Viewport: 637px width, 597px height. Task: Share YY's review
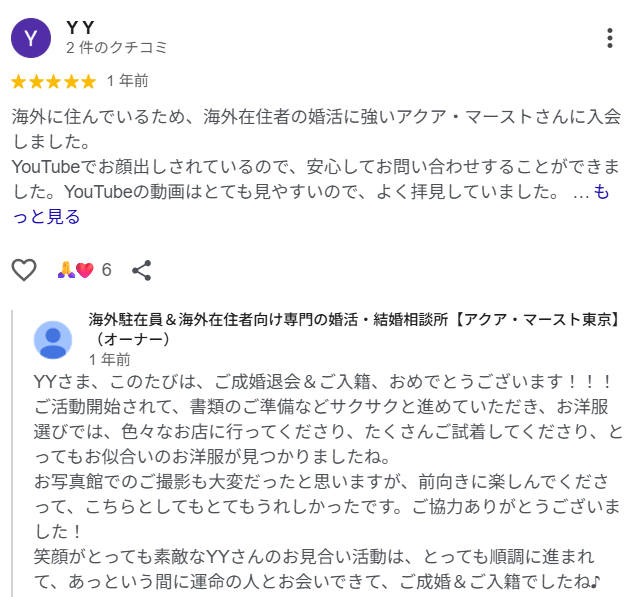click(x=141, y=269)
